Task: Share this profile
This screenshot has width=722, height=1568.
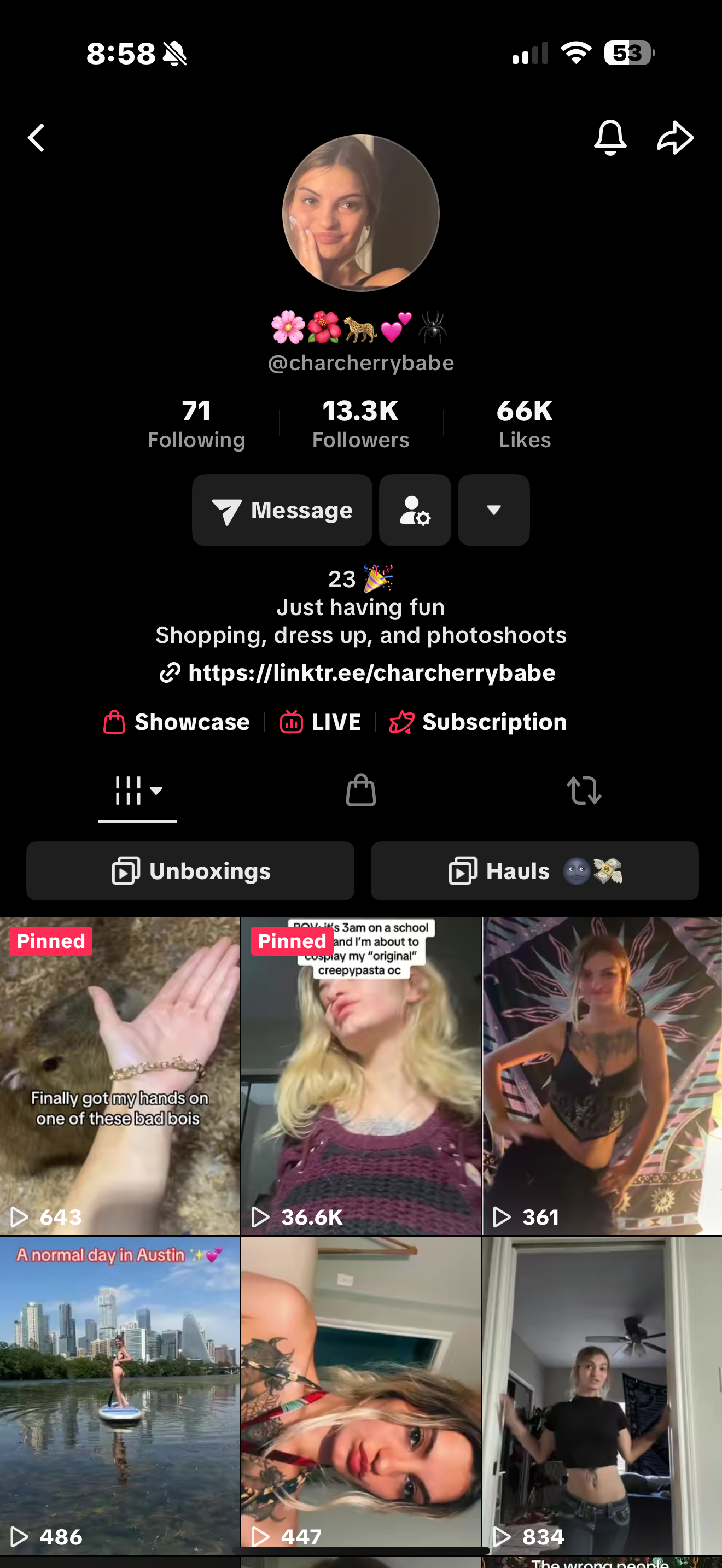Action: point(675,138)
